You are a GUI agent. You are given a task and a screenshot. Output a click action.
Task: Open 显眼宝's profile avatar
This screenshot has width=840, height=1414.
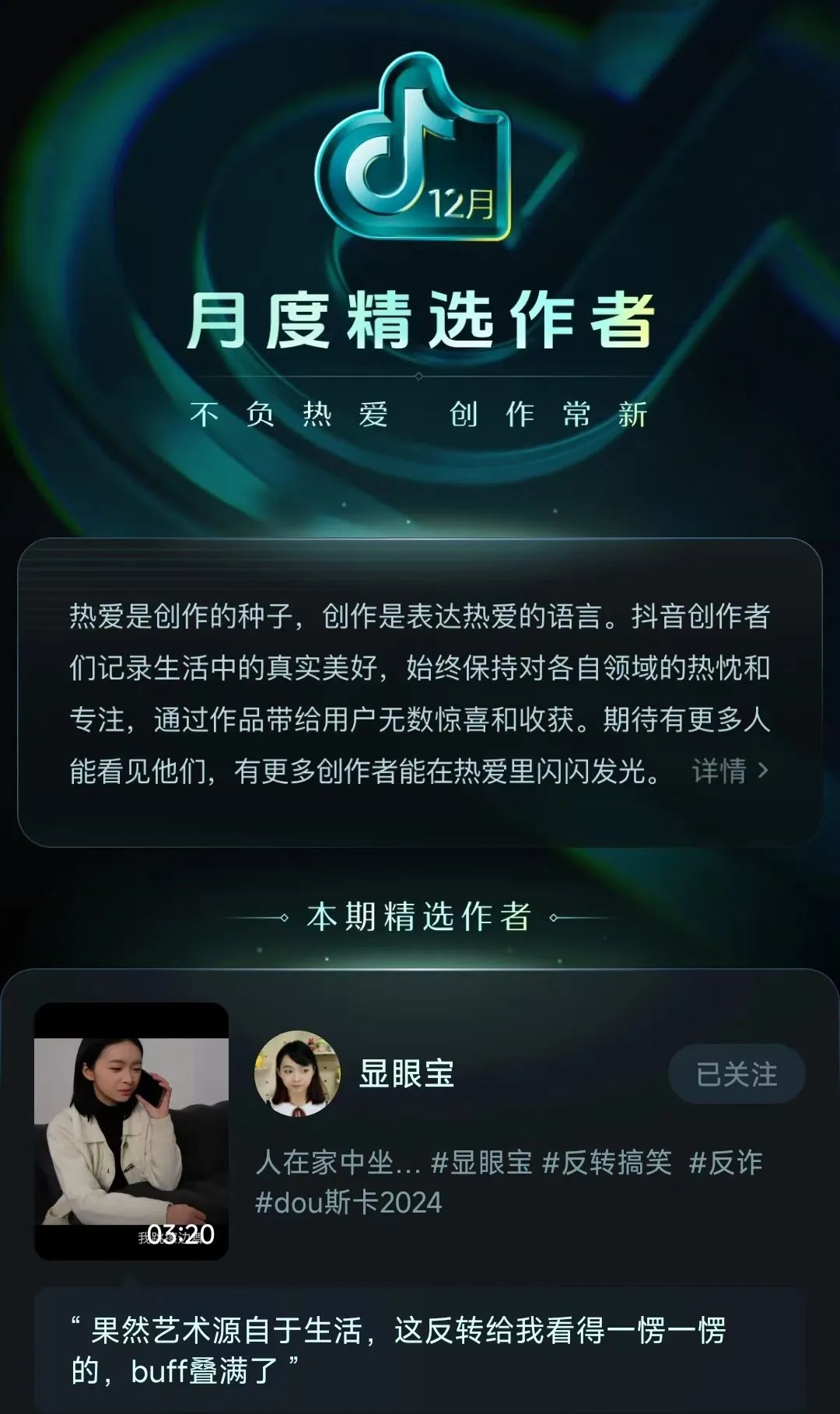[x=297, y=1073]
